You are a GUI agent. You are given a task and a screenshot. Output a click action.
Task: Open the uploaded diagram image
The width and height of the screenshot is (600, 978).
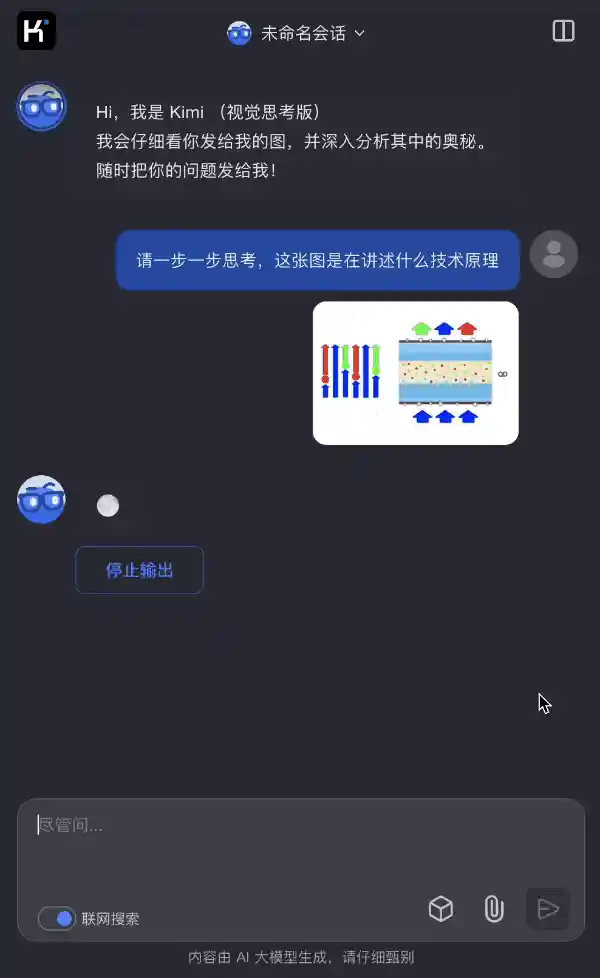pos(415,372)
